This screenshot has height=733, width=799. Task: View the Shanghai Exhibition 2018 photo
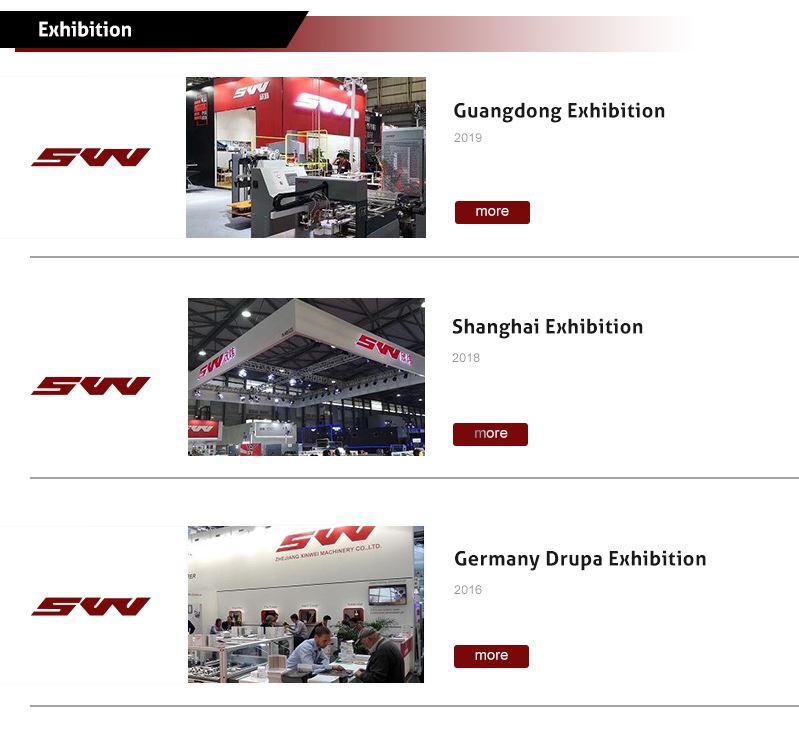click(x=306, y=377)
